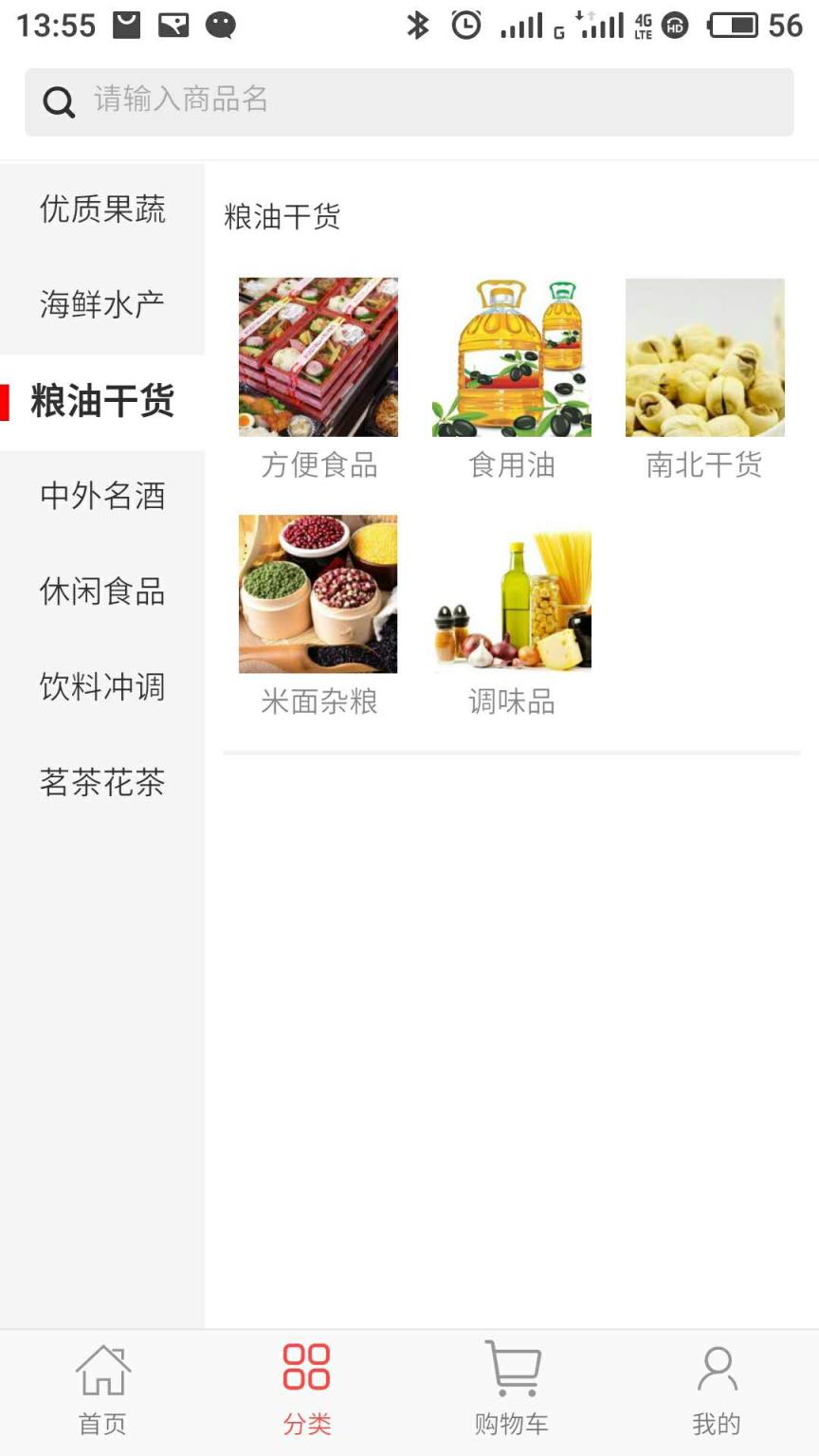Open the 茗茶花茶 category
This screenshot has width=819, height=1456.
[x=101, y=783]
